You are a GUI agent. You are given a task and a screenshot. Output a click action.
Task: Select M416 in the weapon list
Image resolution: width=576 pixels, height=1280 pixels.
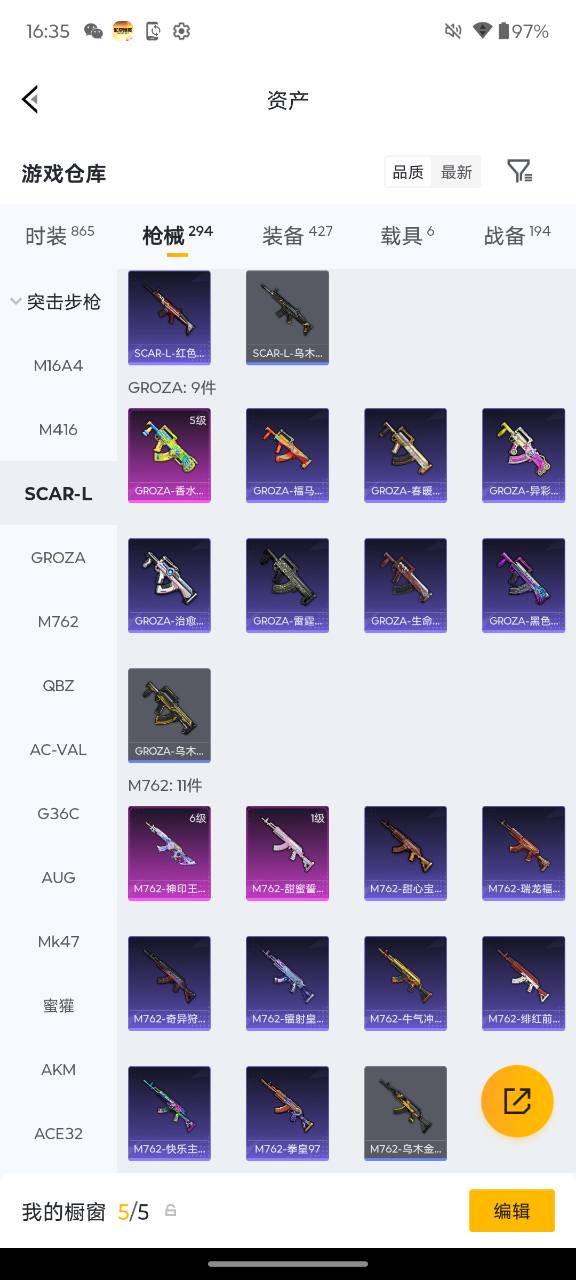pyautogui.click(x=58, y=429)
